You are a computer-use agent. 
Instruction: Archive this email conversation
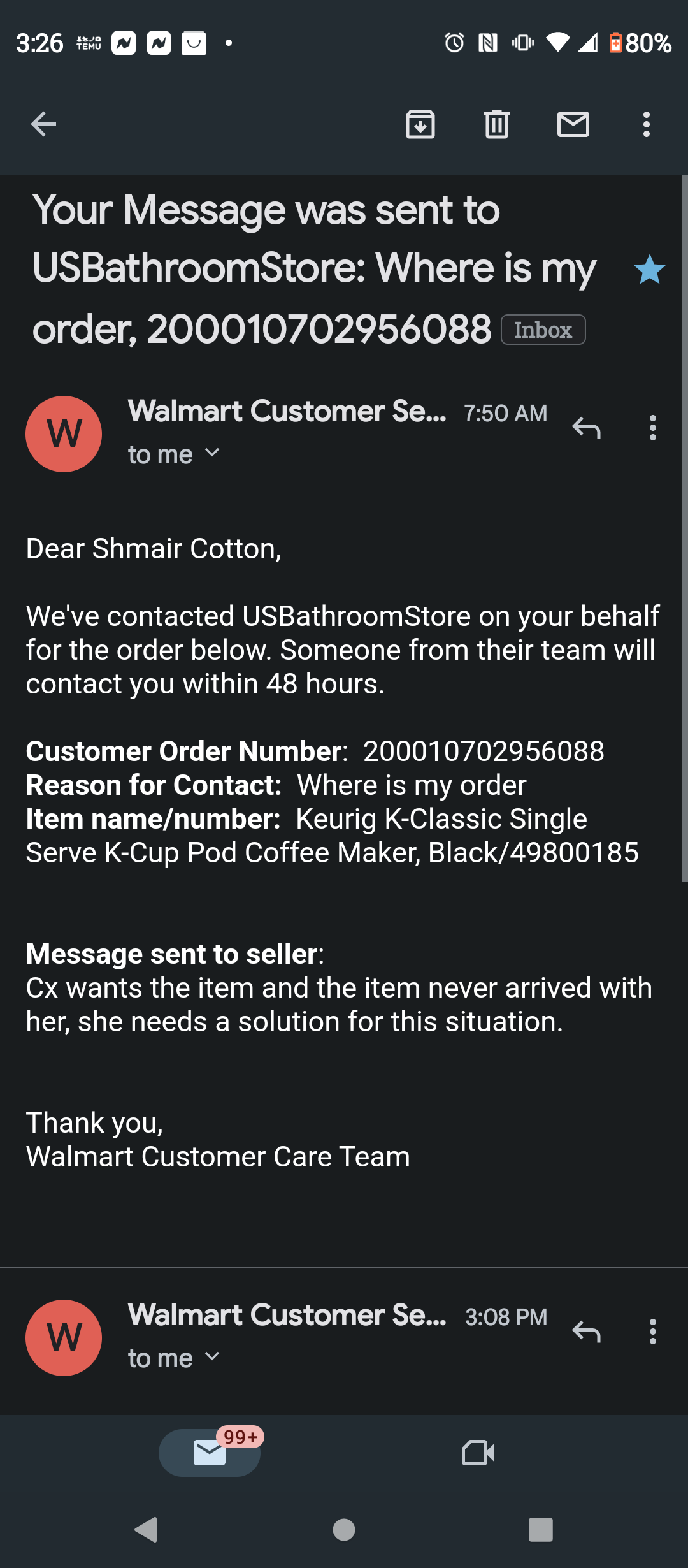(420, 124)
